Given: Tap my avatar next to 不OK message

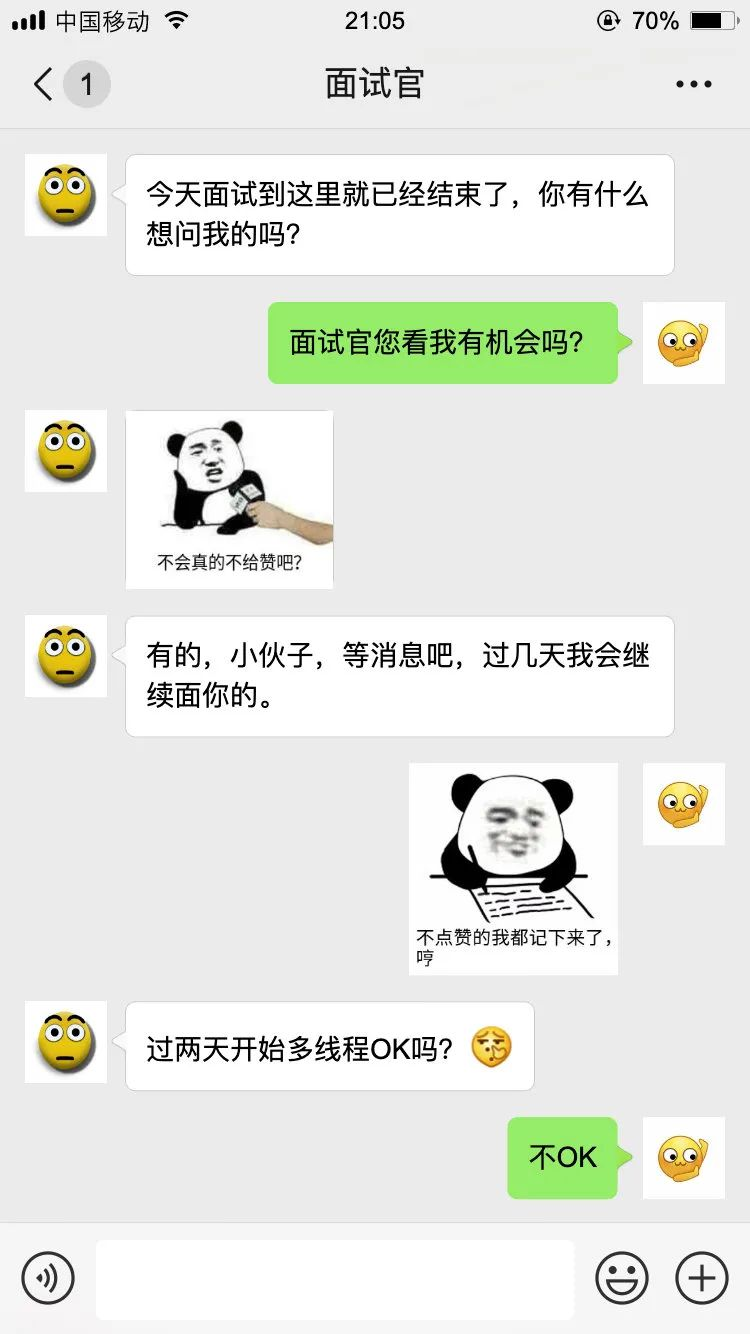Looking at the screenshot, I should [x=683, y=1158].
